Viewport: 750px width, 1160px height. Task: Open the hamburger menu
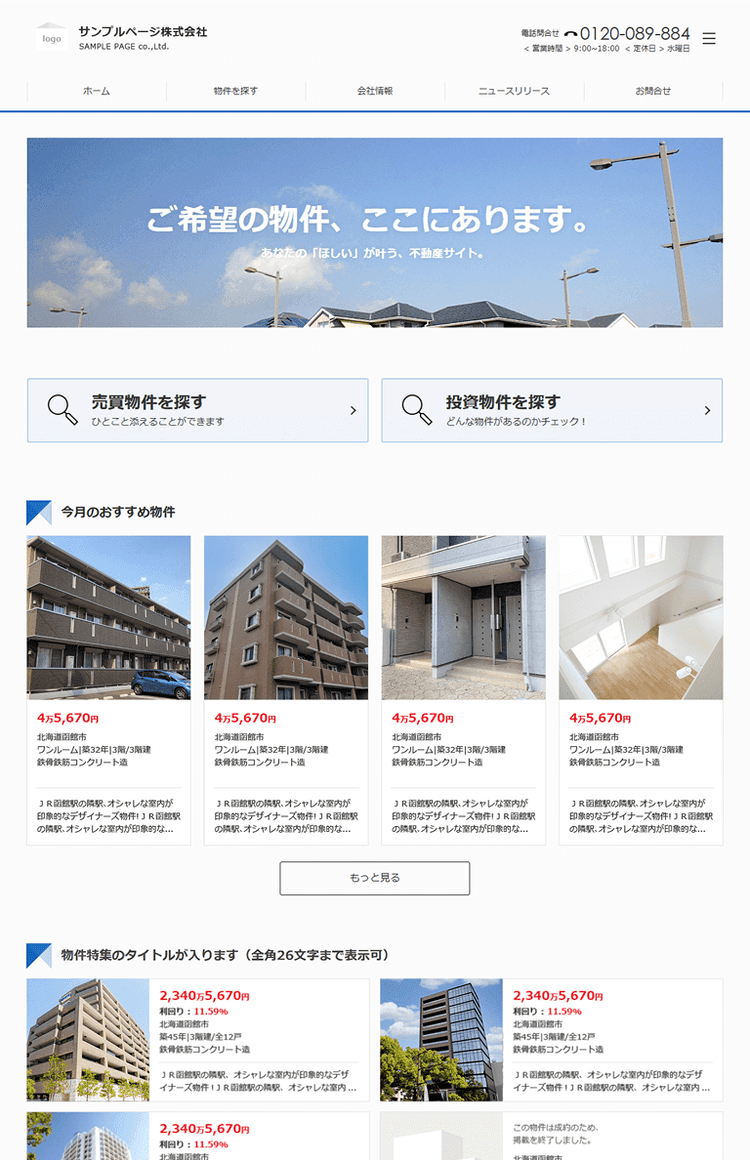click(709, 39)
